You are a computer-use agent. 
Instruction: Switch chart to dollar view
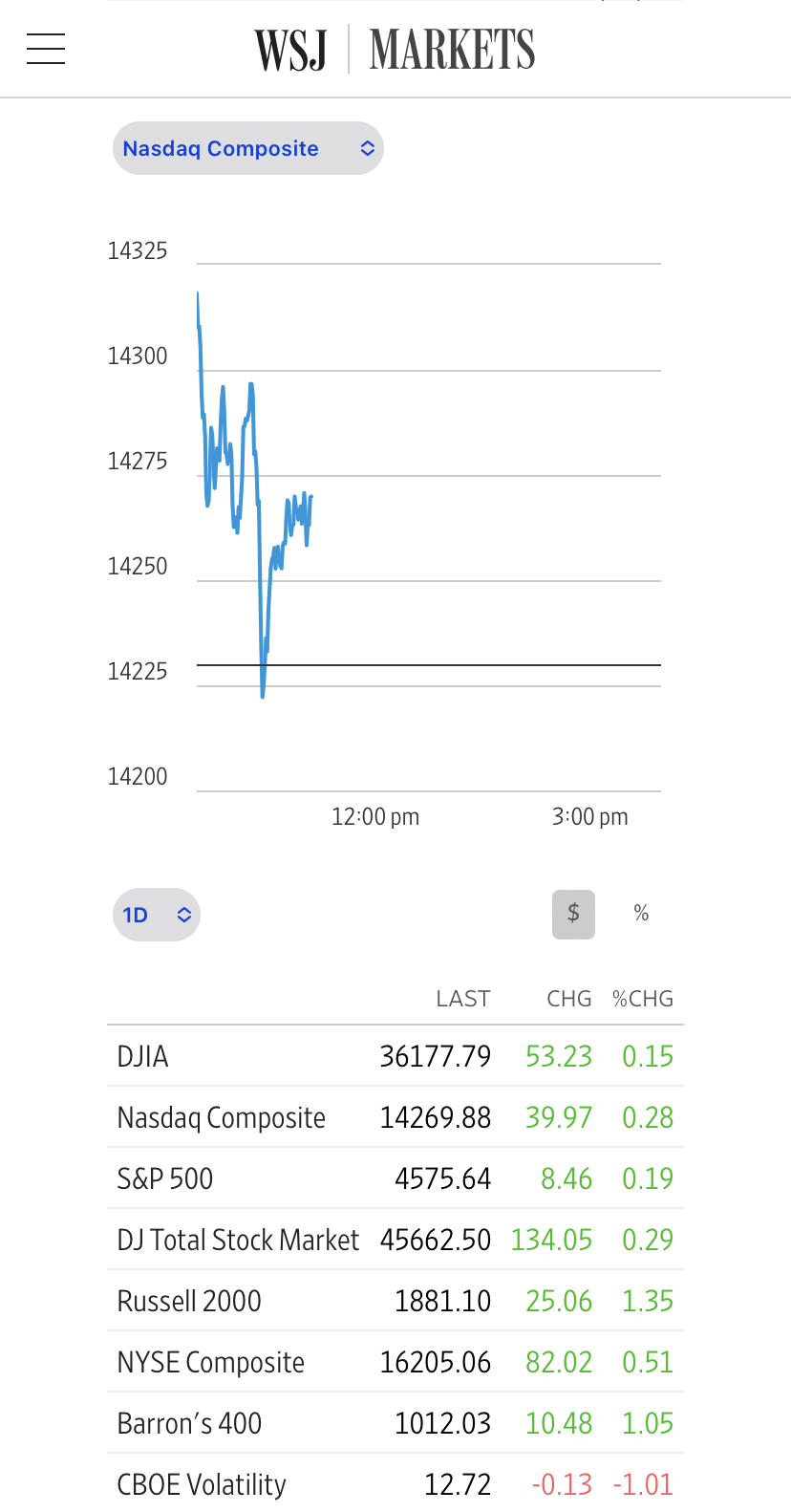[x=573, y=914]
